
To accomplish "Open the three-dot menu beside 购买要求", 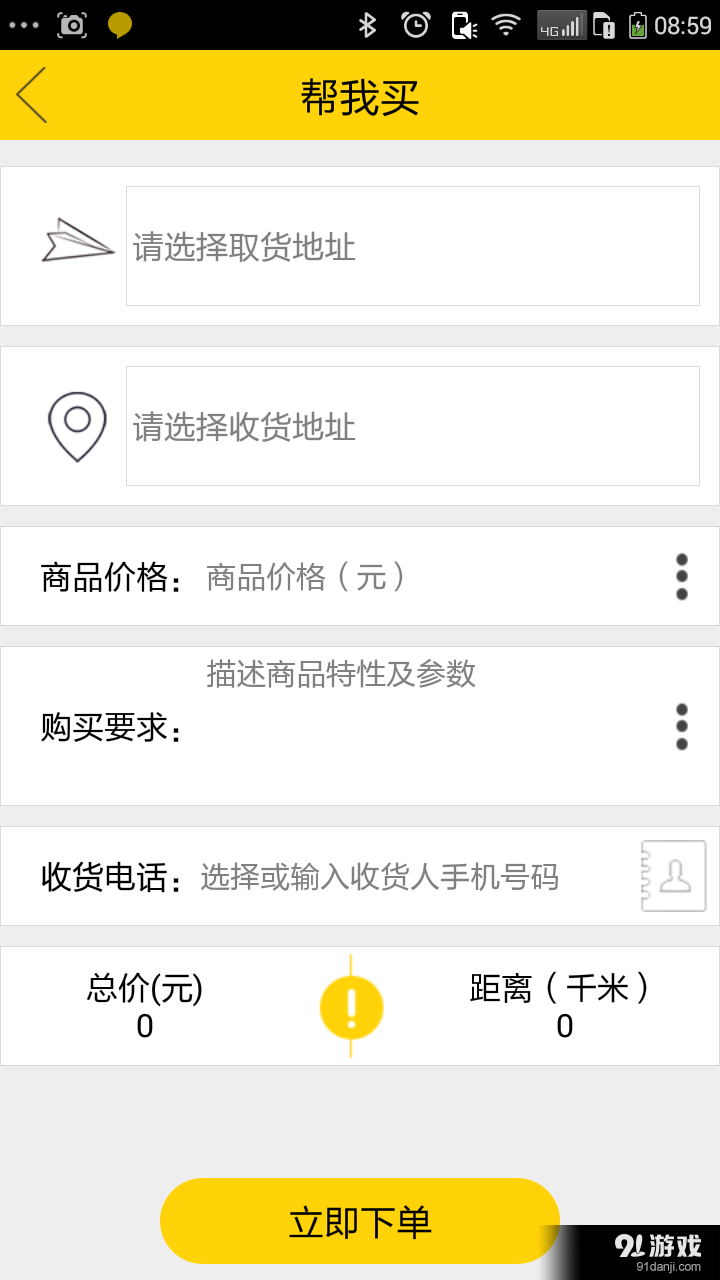I will pos(681,726).
